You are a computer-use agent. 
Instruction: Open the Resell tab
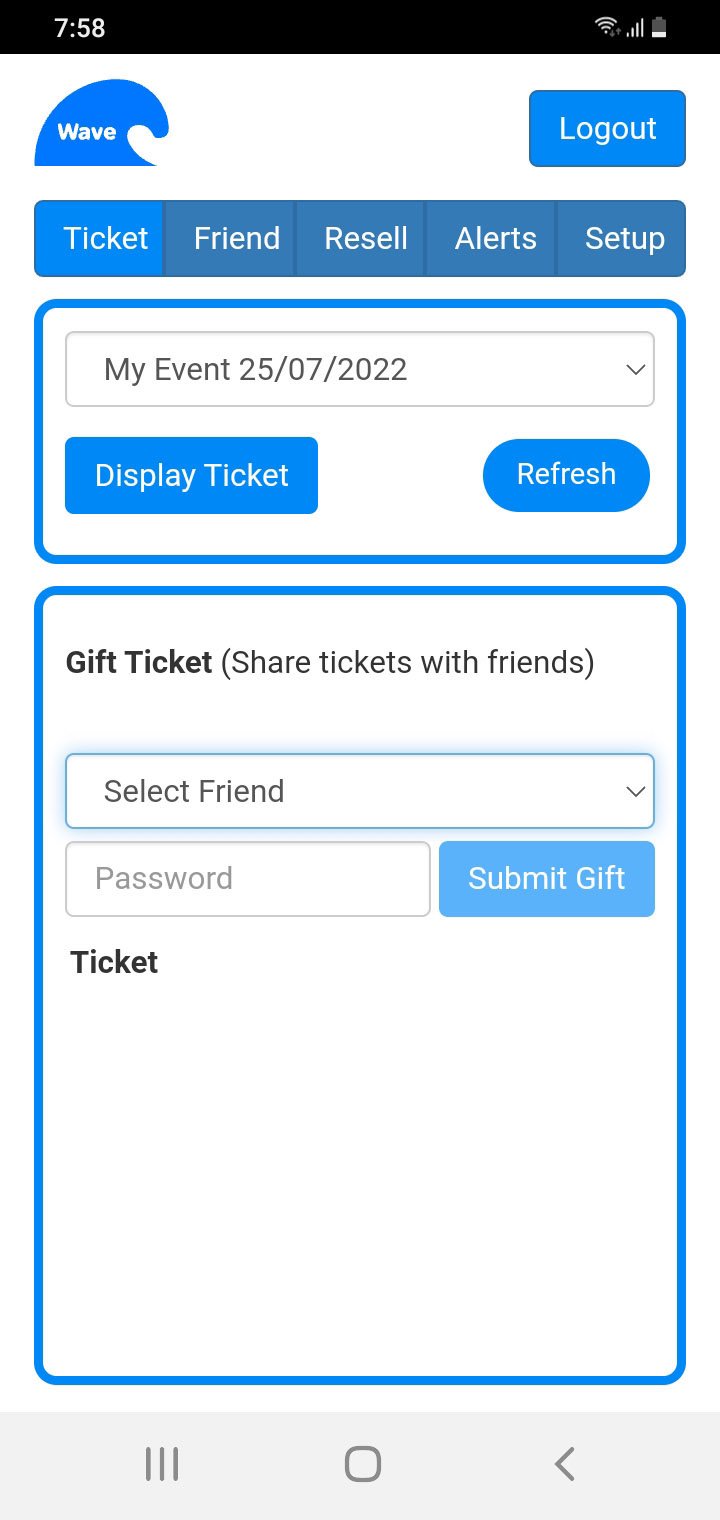(x=366, y=238)
